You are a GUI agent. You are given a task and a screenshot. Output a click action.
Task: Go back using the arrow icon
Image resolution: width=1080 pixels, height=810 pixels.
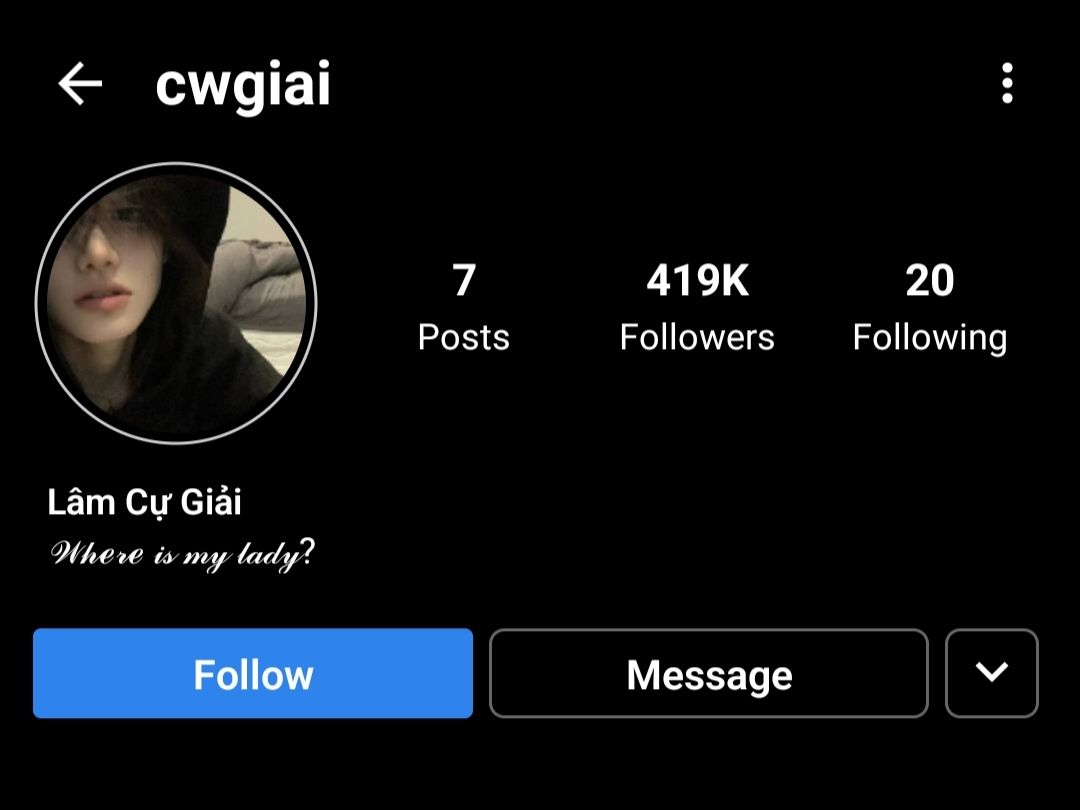coord(80,83)
